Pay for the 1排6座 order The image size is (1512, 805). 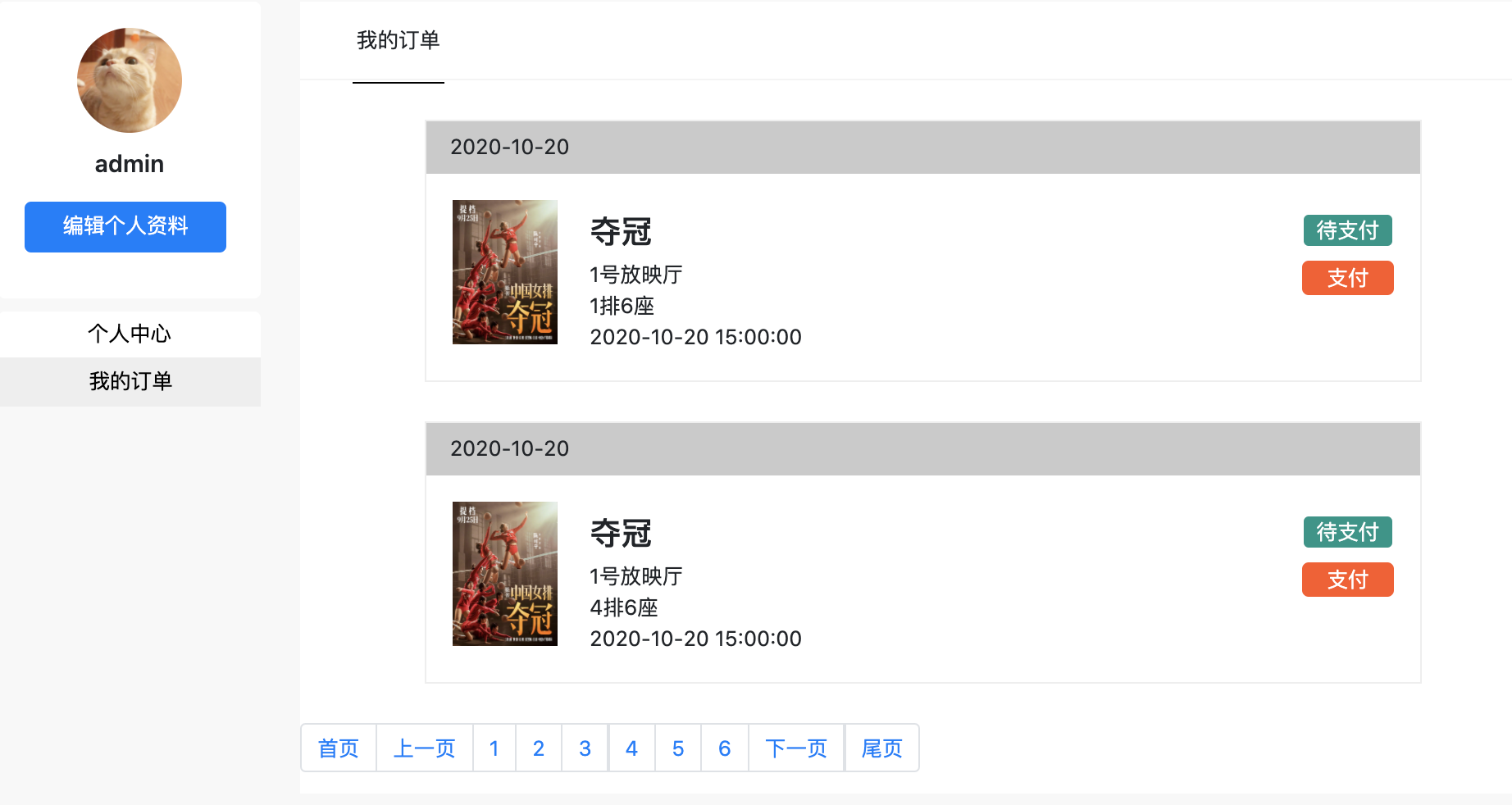(1347, 278)
